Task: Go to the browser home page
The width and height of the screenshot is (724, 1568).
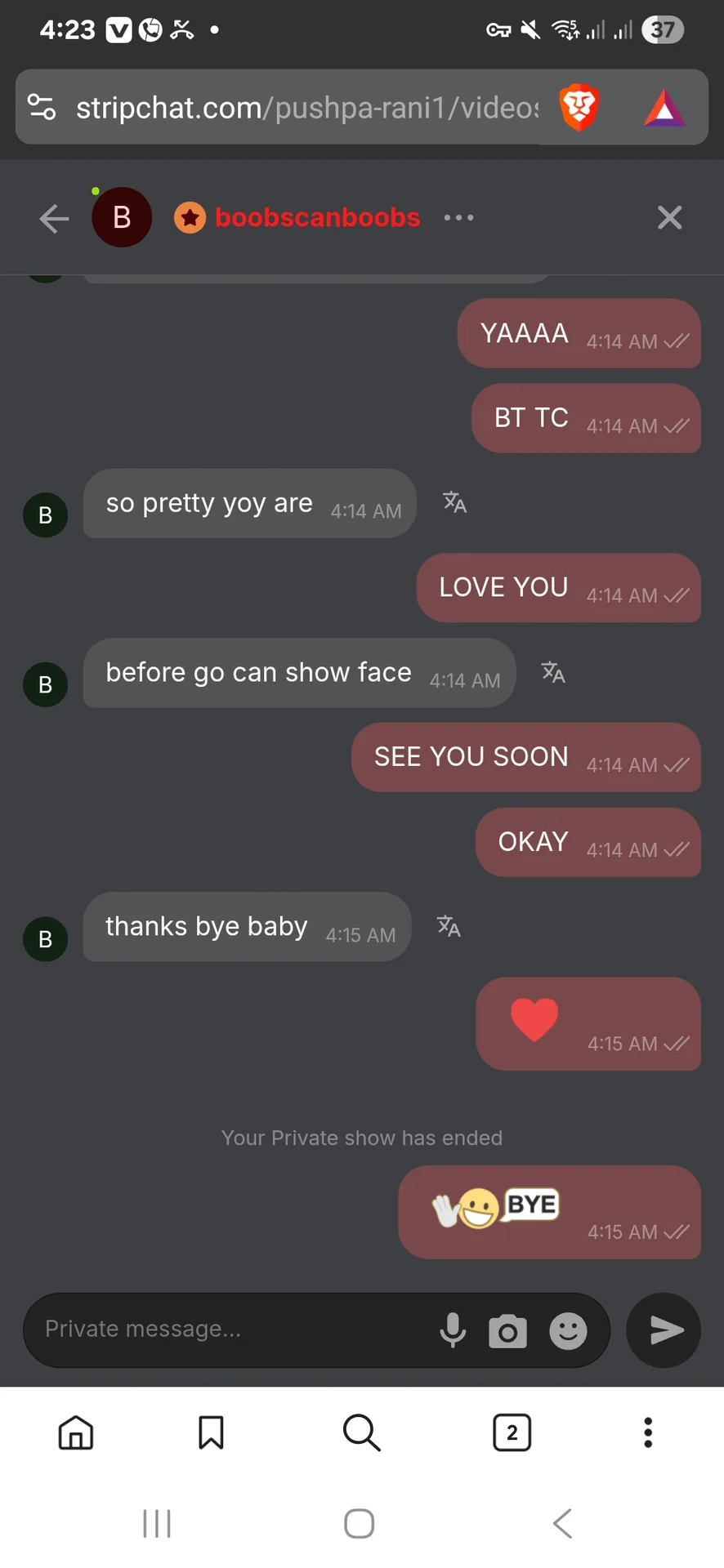Action: click(76, 1432)
